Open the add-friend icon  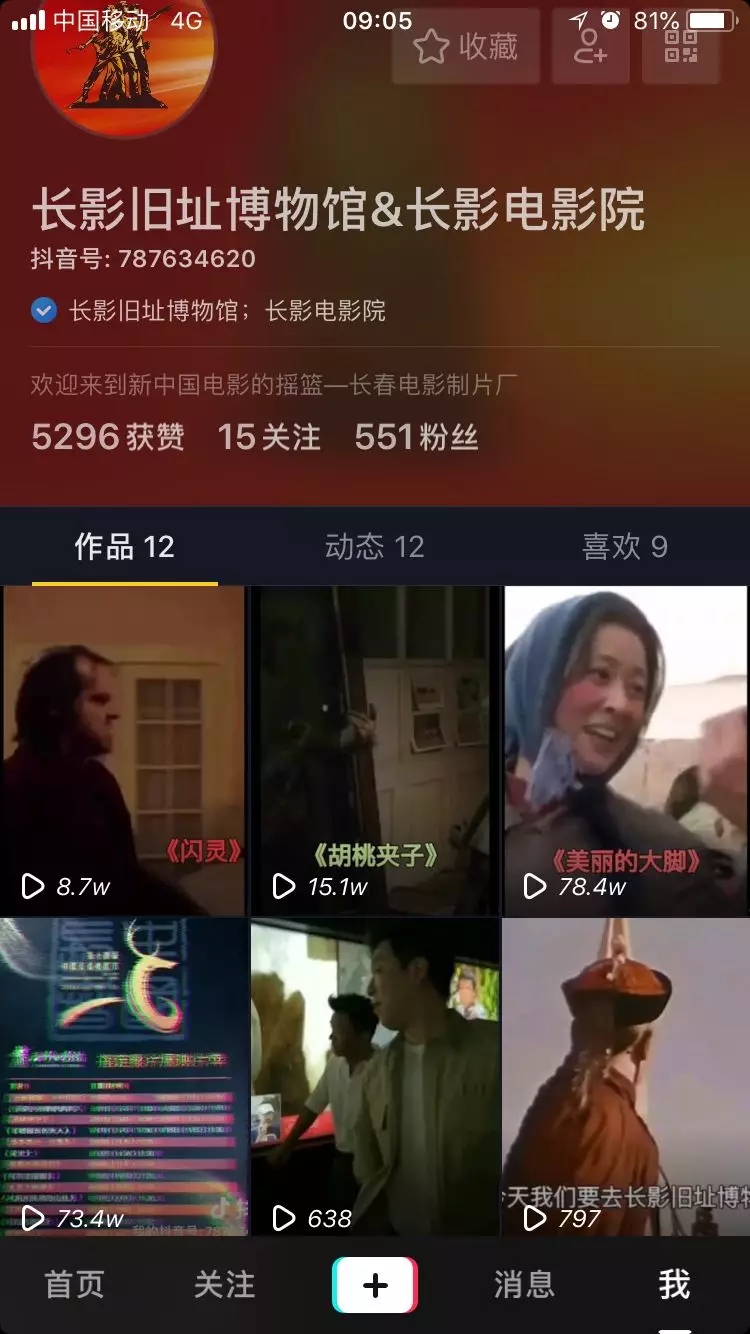(589, 47)
